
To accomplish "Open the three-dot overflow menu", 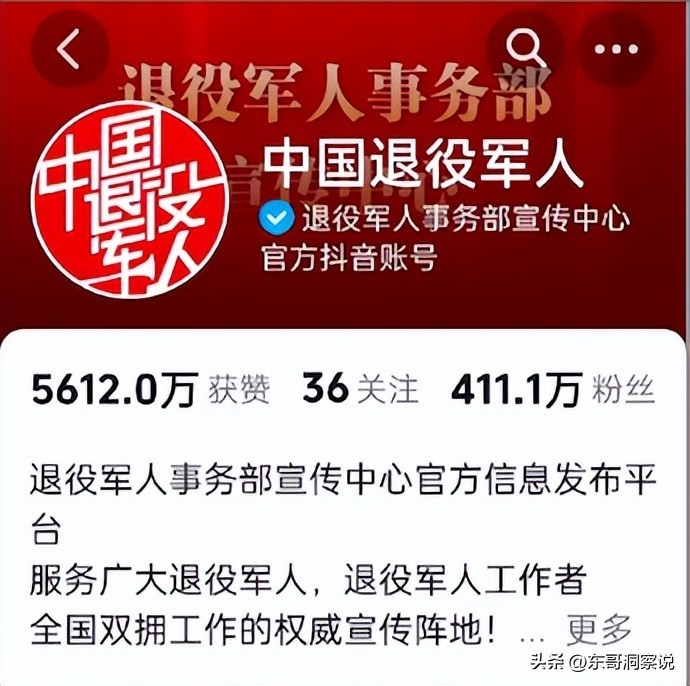I will [x=616, y=48].
